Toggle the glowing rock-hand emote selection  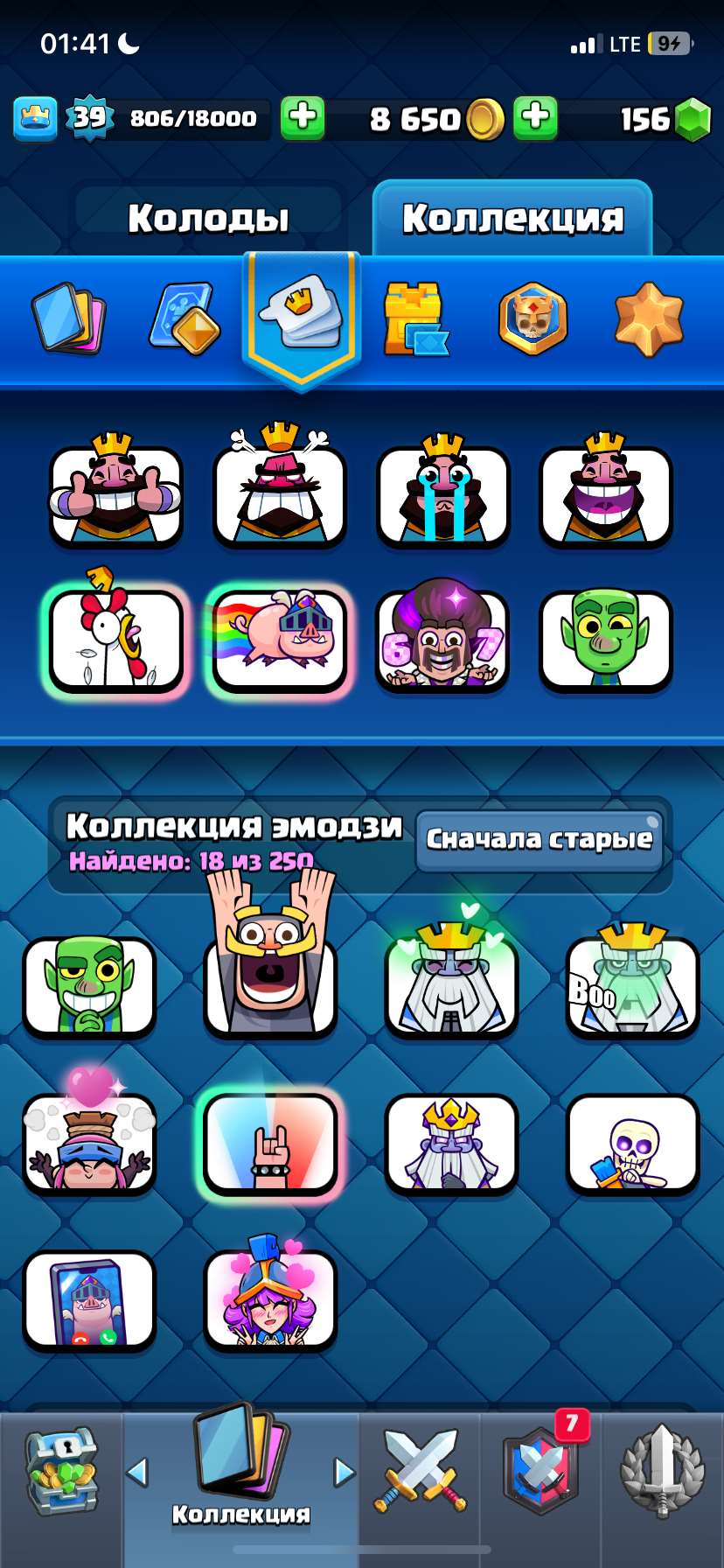click(x=268, y=1144)
